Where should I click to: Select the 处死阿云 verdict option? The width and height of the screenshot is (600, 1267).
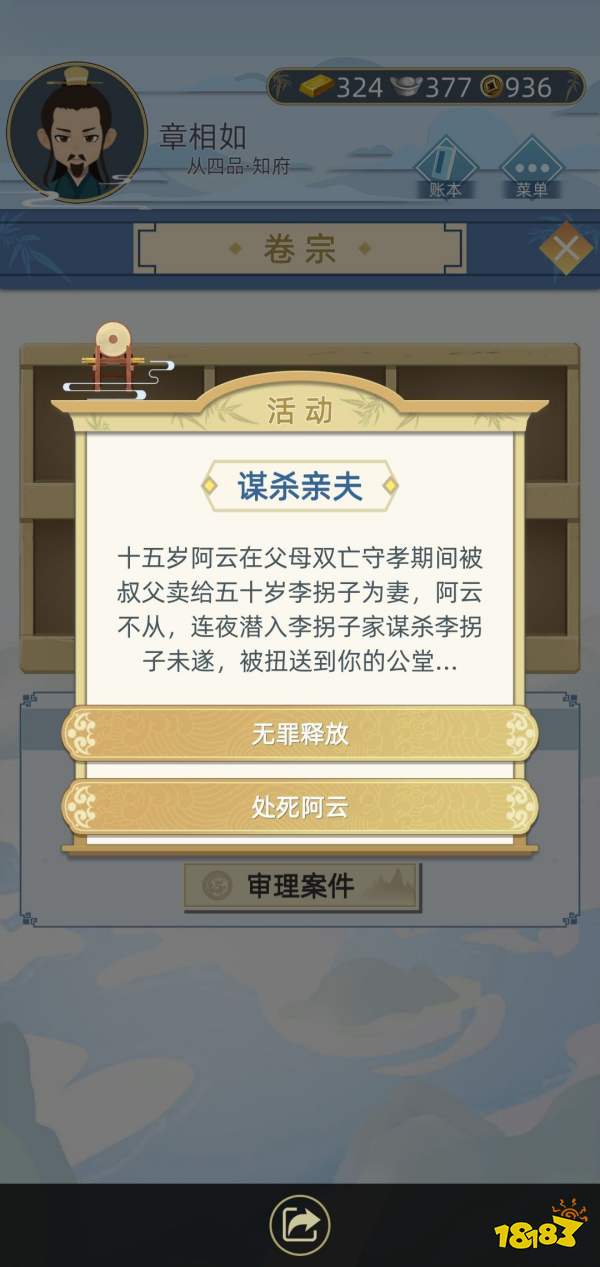click(x=300, y=806)
